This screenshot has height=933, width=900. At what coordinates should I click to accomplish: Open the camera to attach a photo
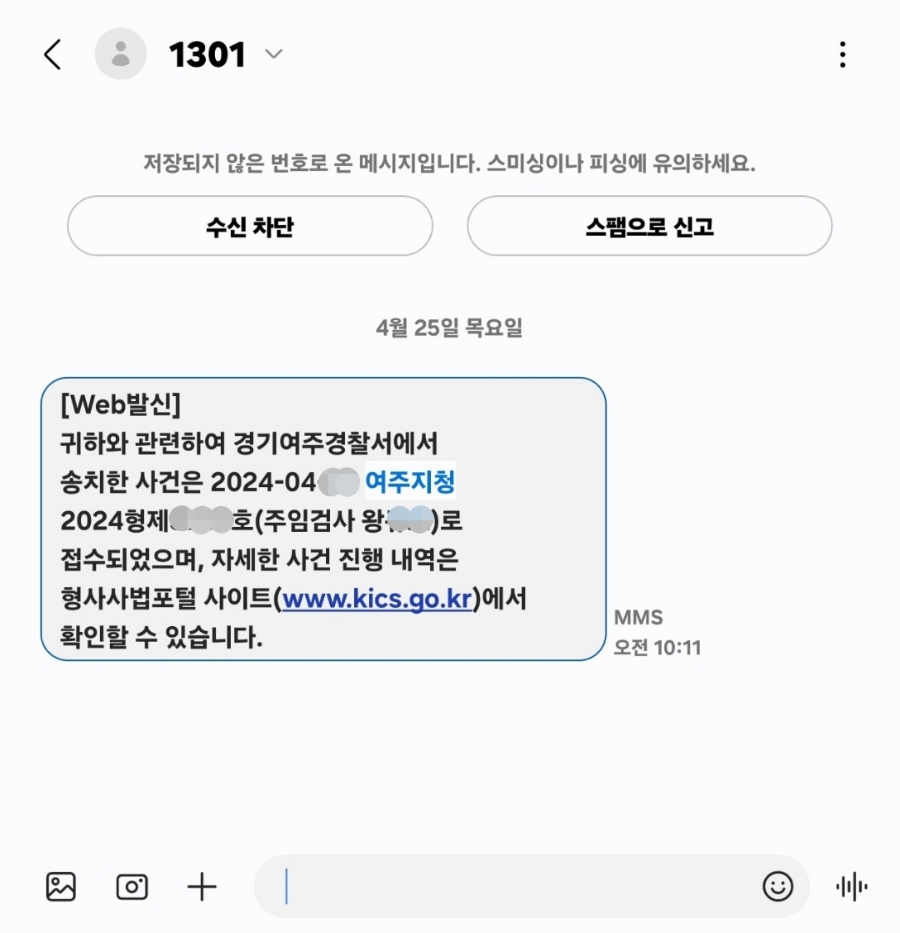[x=132, y=886]
